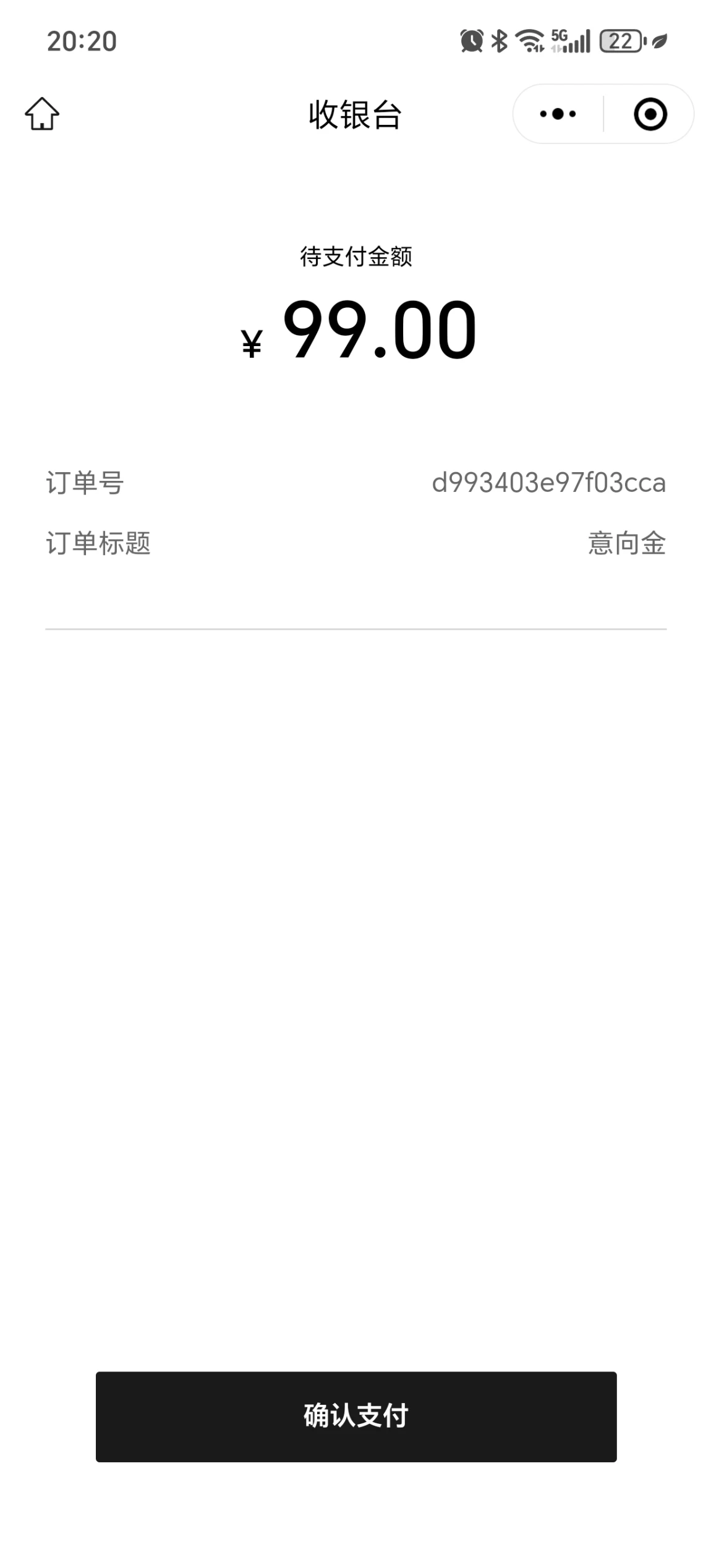Viewport: 711px width, 1568px height.
Task: Tap 确认支付 to confirm payment
Action: coord(355,1416)
